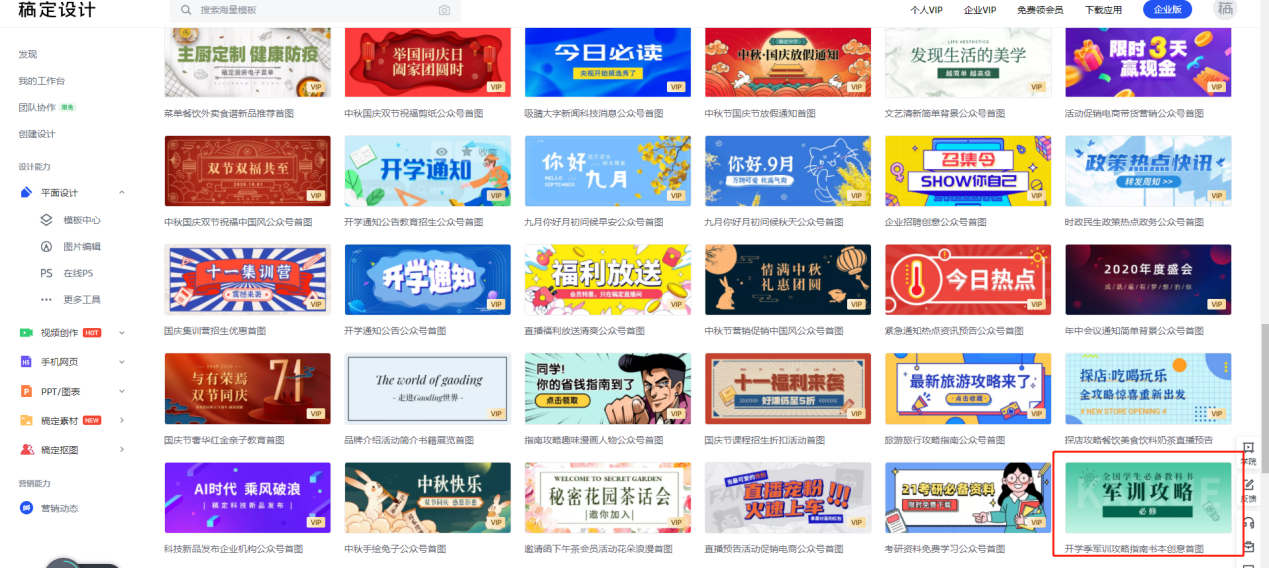Open 创建设计 in sidebar
Screen dimensions: 1269x568
pyautogui.click(x=37, y=134)
